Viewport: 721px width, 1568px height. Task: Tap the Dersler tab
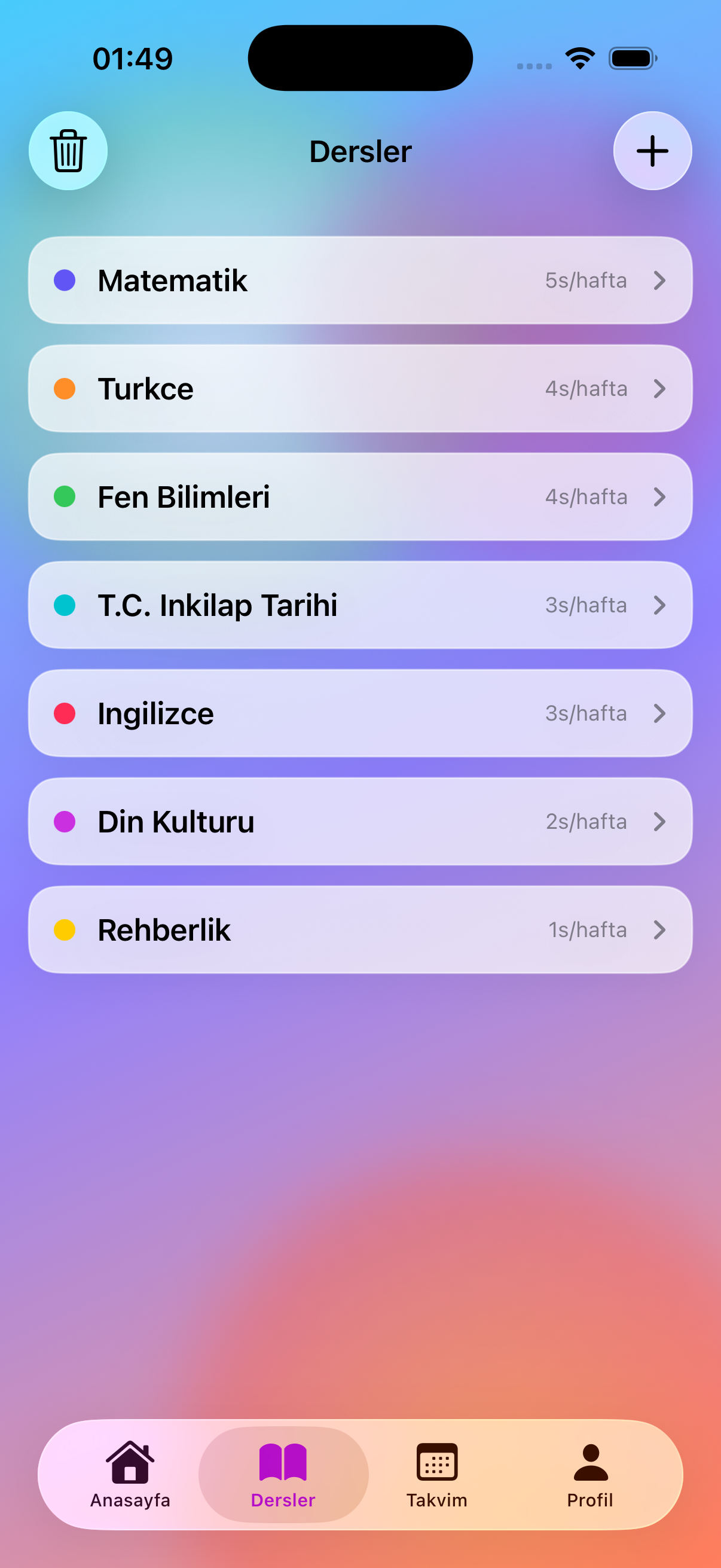(283, 1475)
